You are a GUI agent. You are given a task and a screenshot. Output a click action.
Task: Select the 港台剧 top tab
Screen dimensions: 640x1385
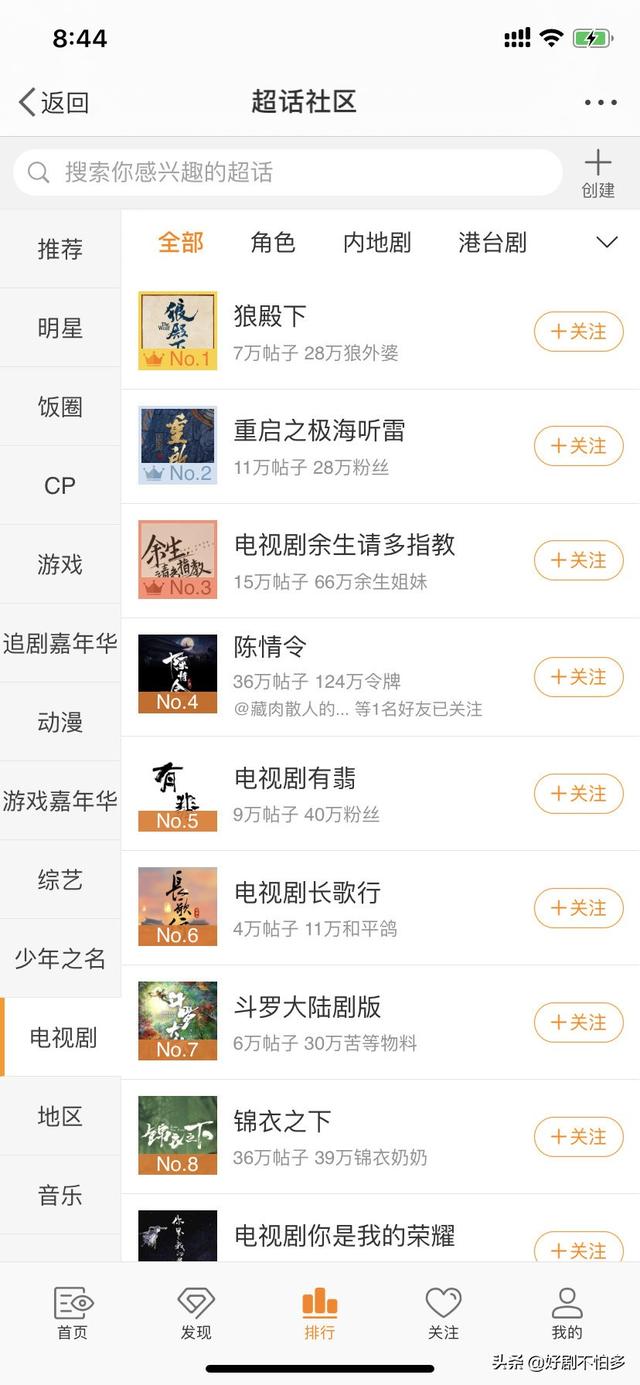pos(492,242)
